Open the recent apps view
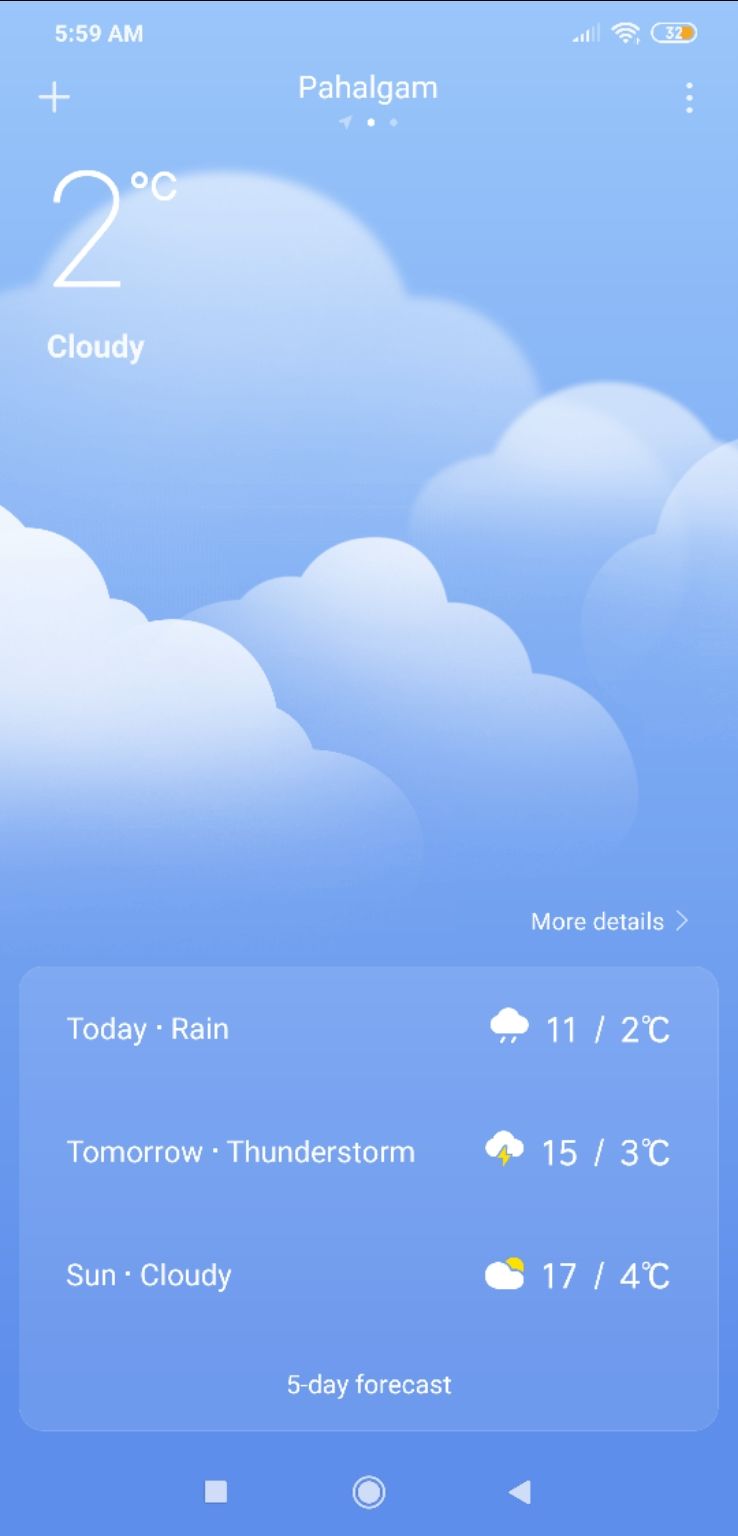The image size is (738, 1536). 216,1492
